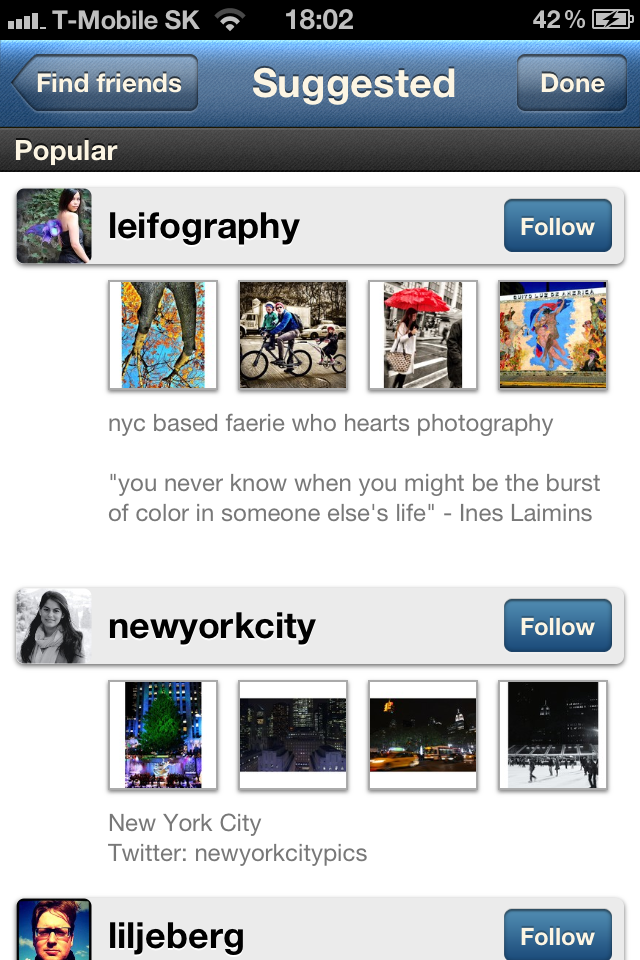The height and width of the screenshot is (960, 640).
Task: Follow liljeberg
Action: (557, 935)
